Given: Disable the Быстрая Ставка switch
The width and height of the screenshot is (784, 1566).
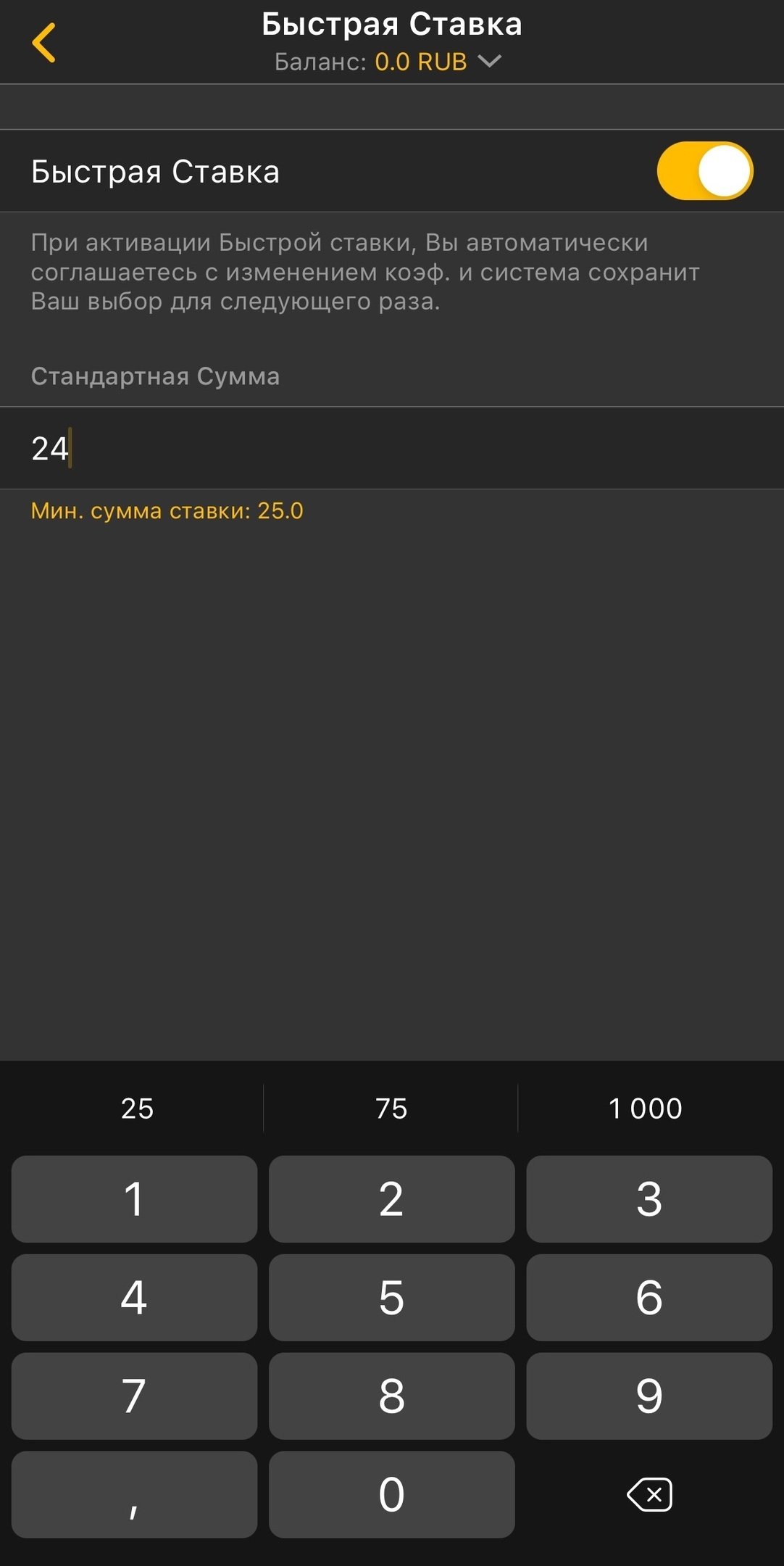Looking at the screenshot, I should (x=704, y=171).
